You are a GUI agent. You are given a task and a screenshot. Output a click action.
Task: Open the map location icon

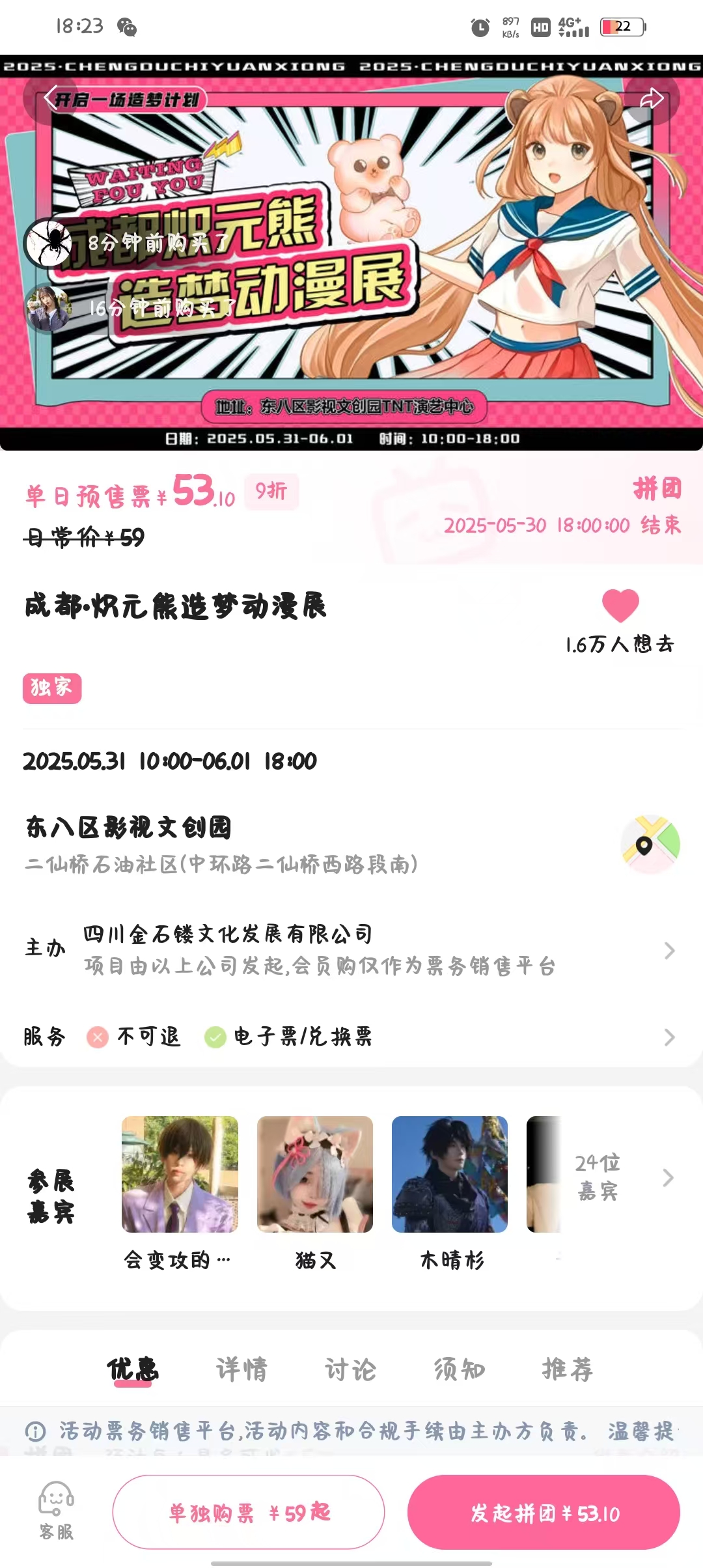[x=650, y=844]
